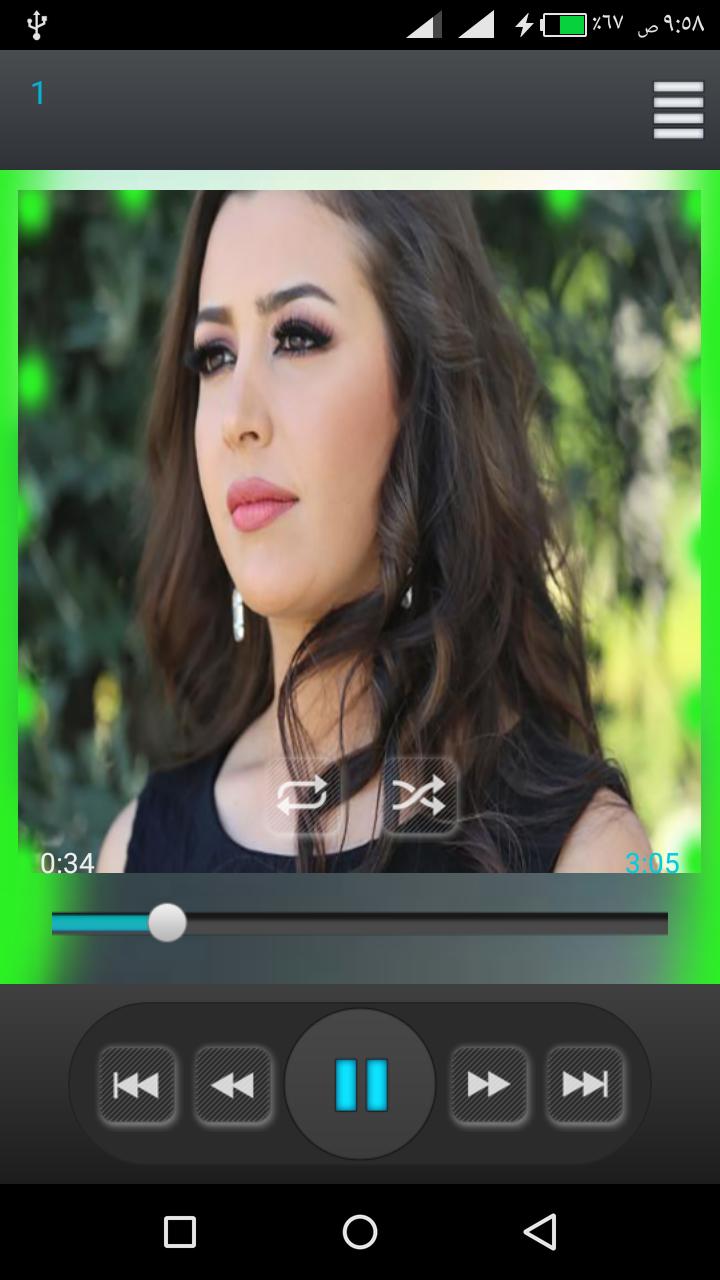The image size is (720, 1280).
Task: Rewind the current song
Action: (x=233, y=1085)
